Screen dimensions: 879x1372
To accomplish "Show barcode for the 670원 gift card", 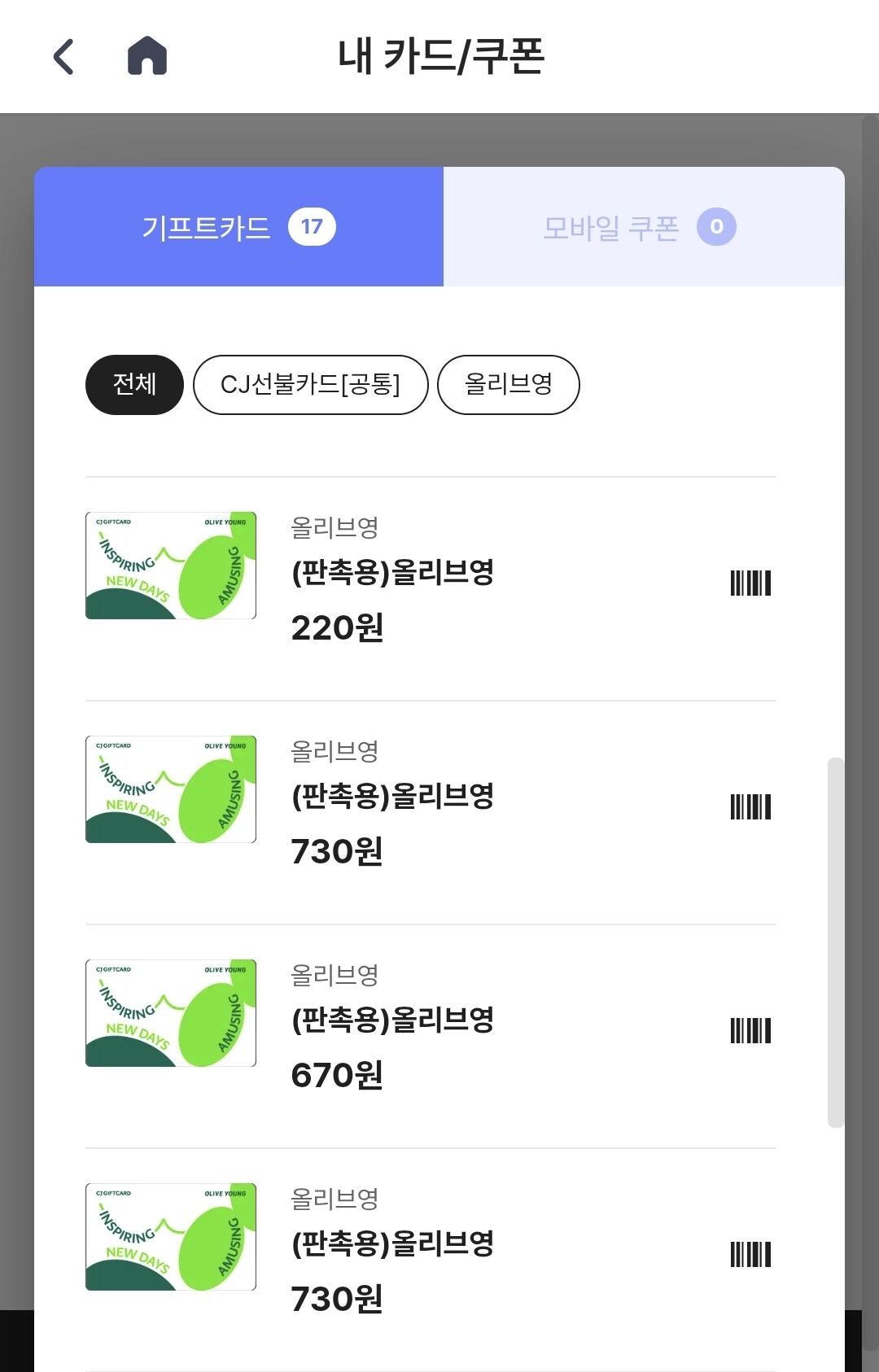I will [x=750, y=1031].
